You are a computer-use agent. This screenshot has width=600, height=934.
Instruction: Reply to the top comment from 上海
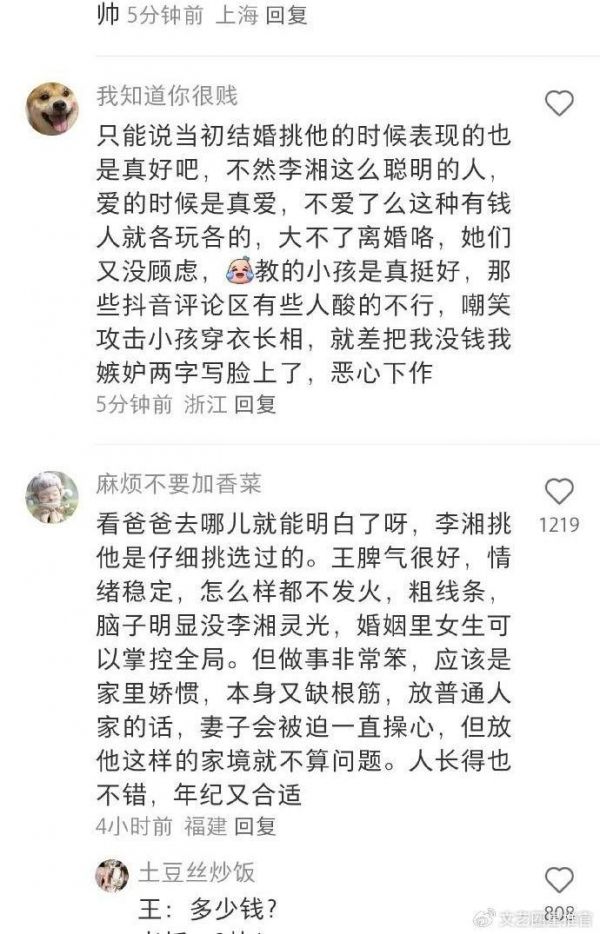click(x=286, y=16)
